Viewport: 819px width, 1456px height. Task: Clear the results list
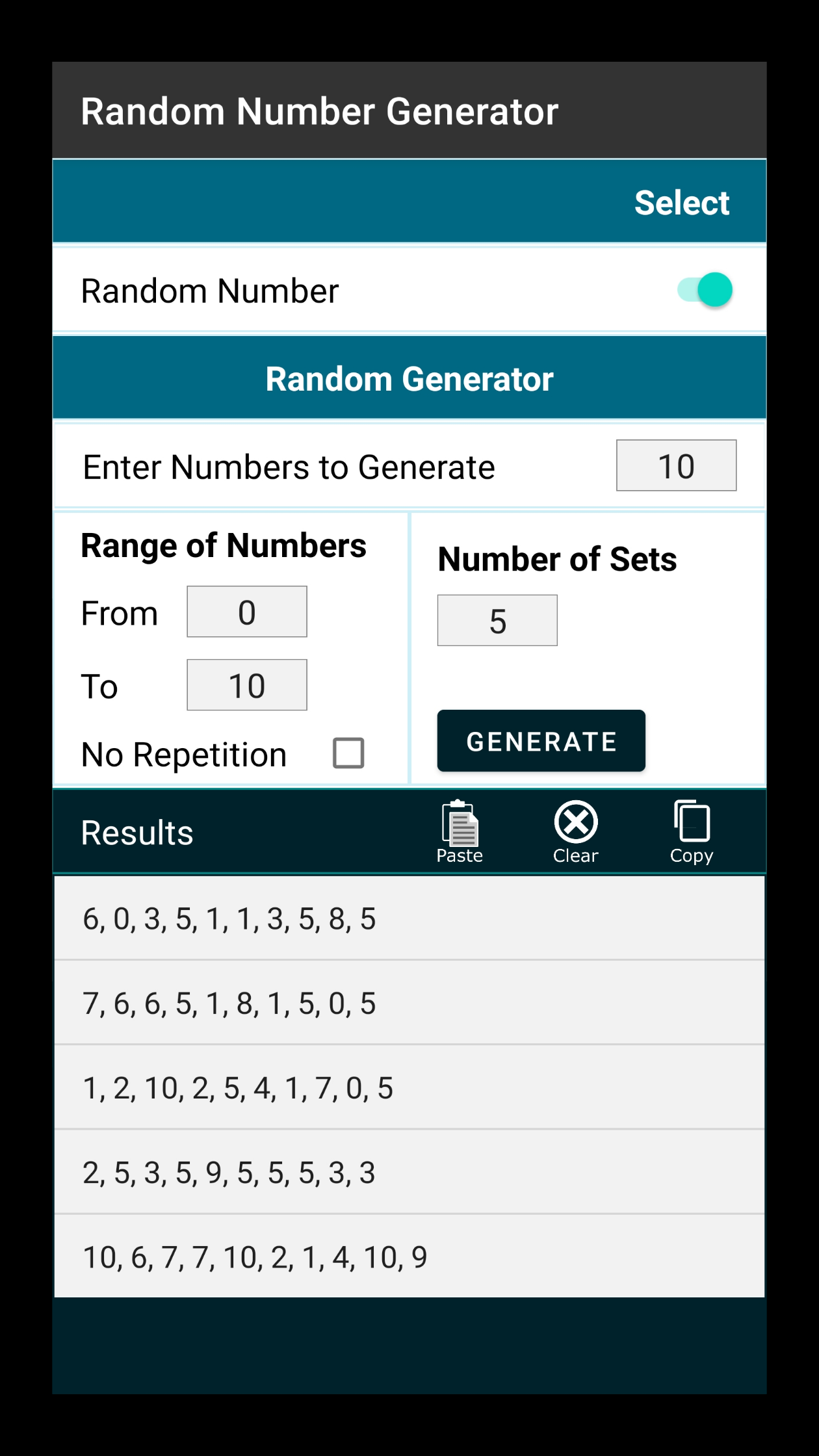[575, 831]
